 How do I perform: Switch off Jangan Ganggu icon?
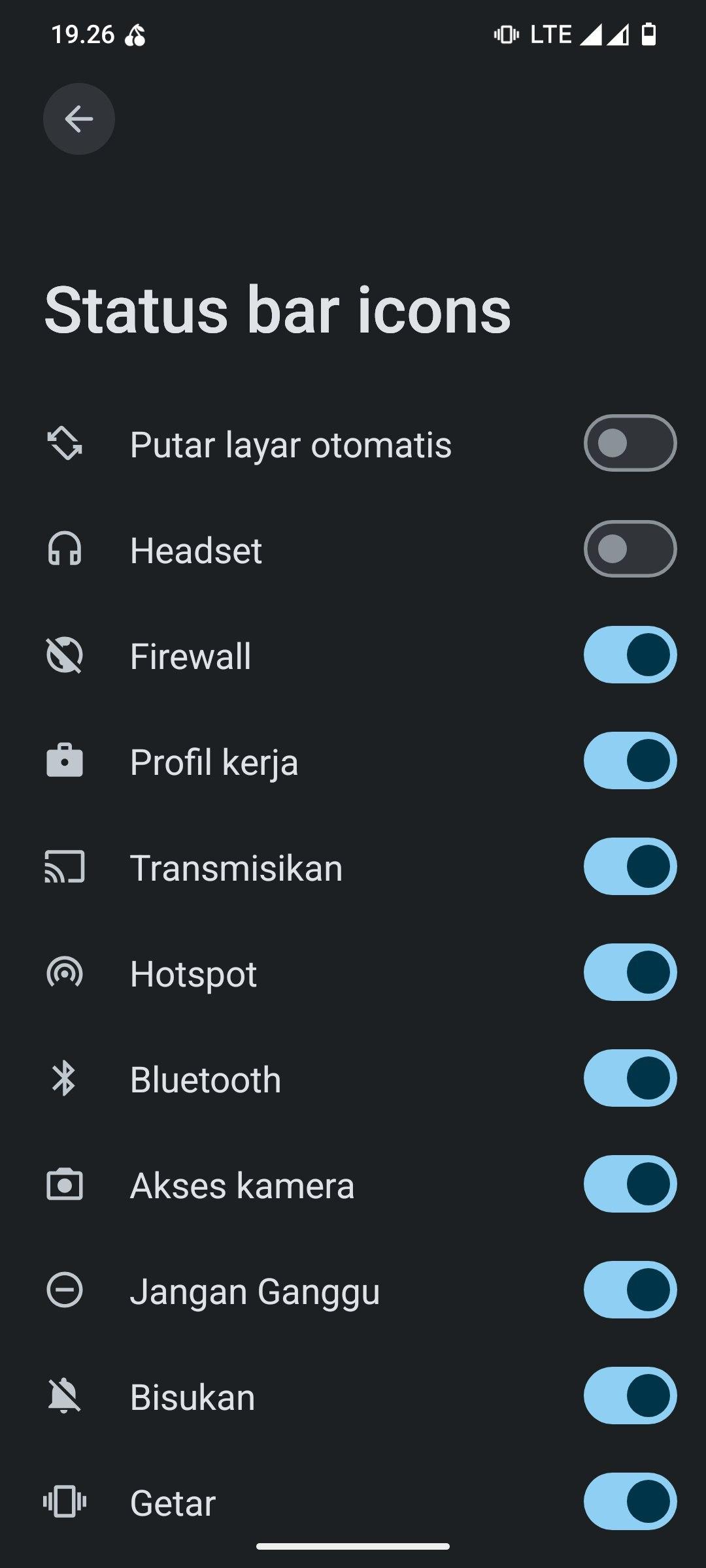630,1290
